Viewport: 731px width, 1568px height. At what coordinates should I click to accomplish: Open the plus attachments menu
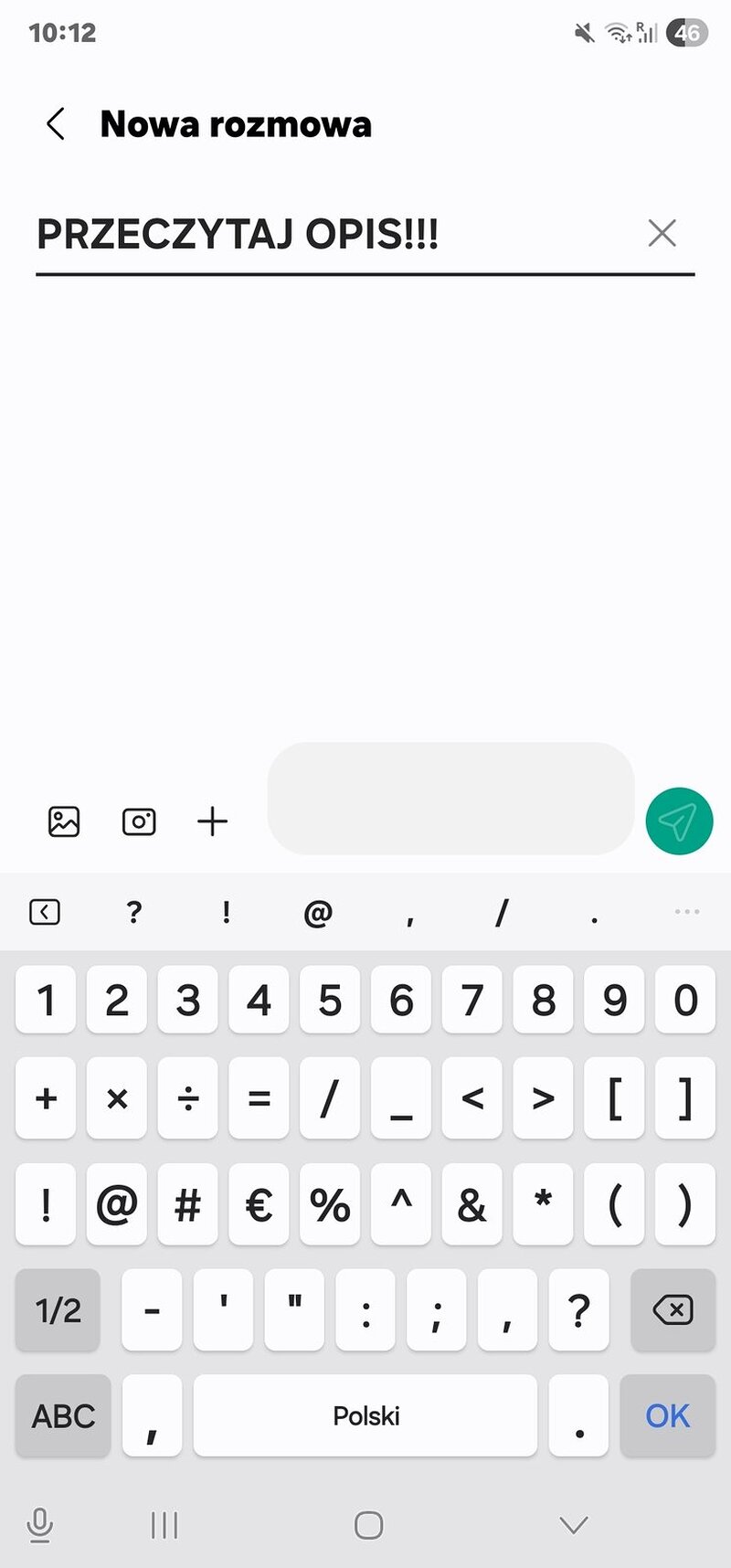(x=212, y=821)
